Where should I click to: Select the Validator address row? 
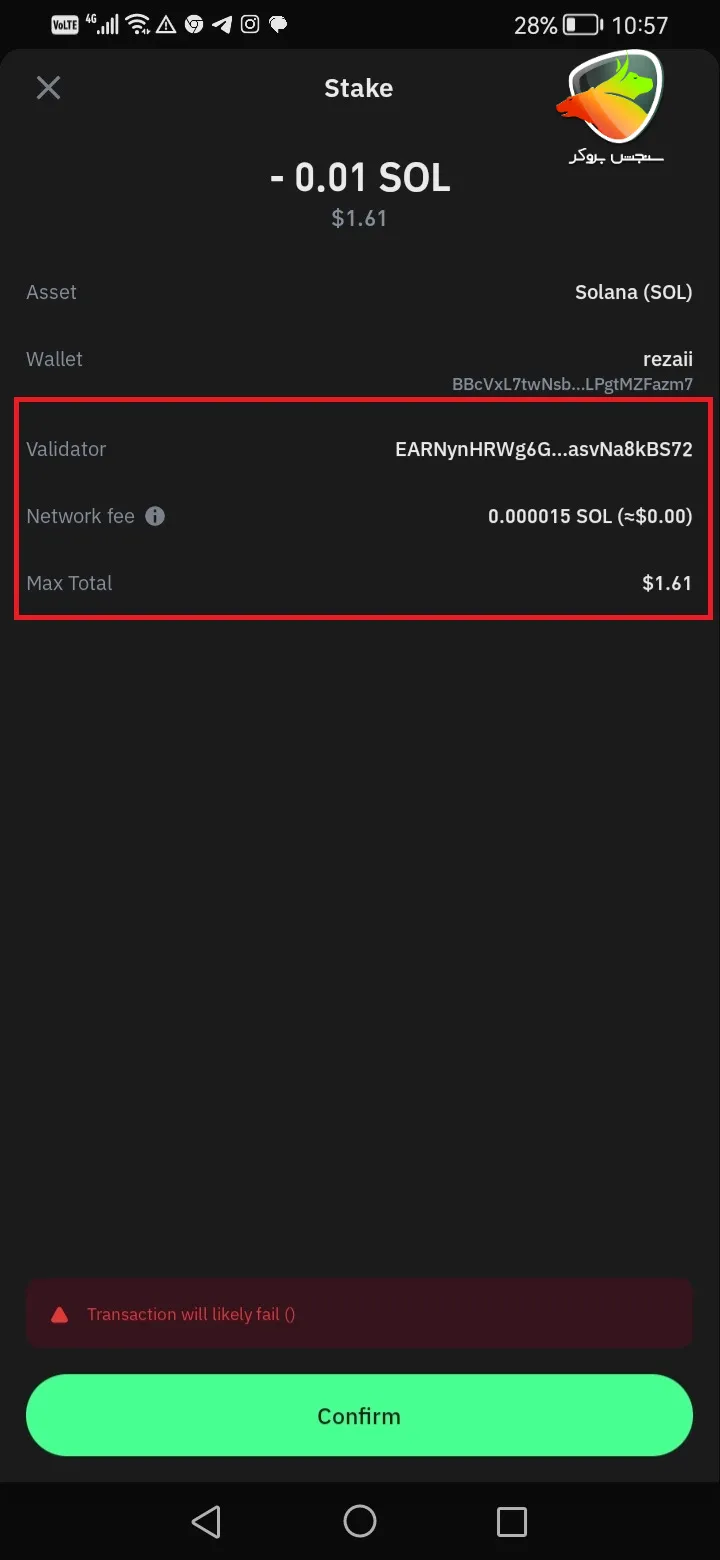point(360,449)
